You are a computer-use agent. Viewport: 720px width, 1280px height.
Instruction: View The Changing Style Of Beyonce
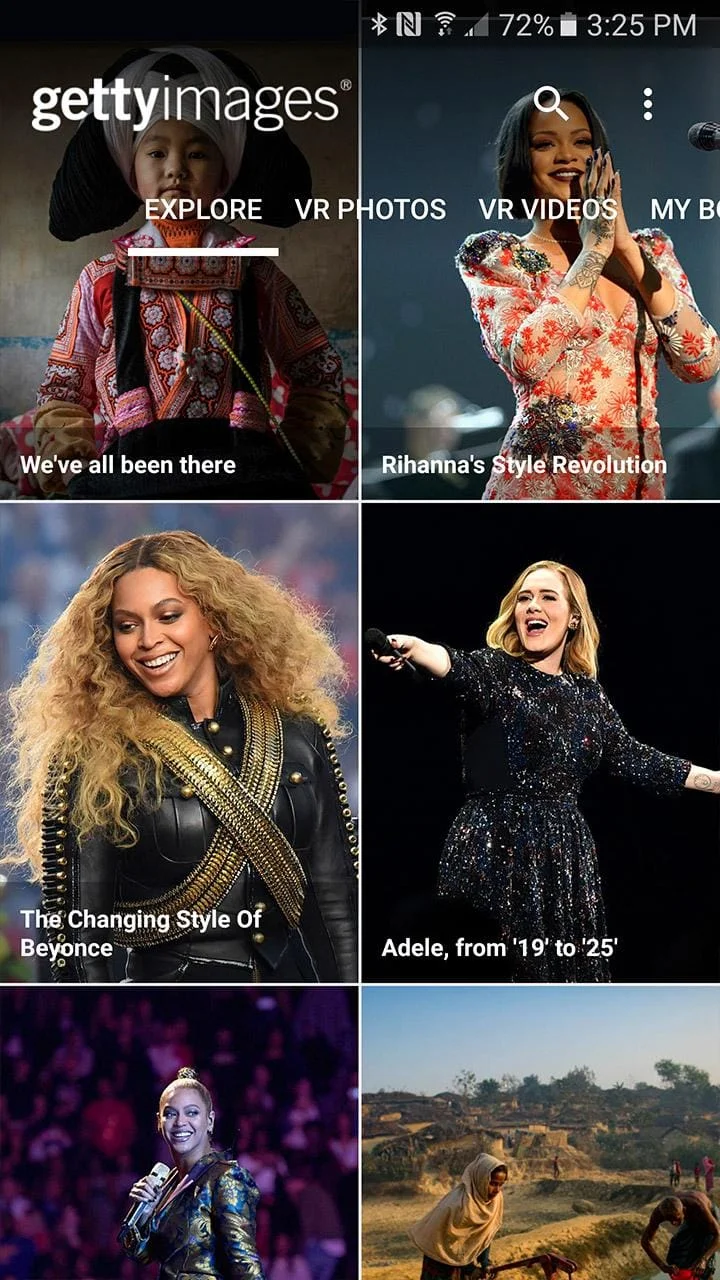tap(179, 742)
